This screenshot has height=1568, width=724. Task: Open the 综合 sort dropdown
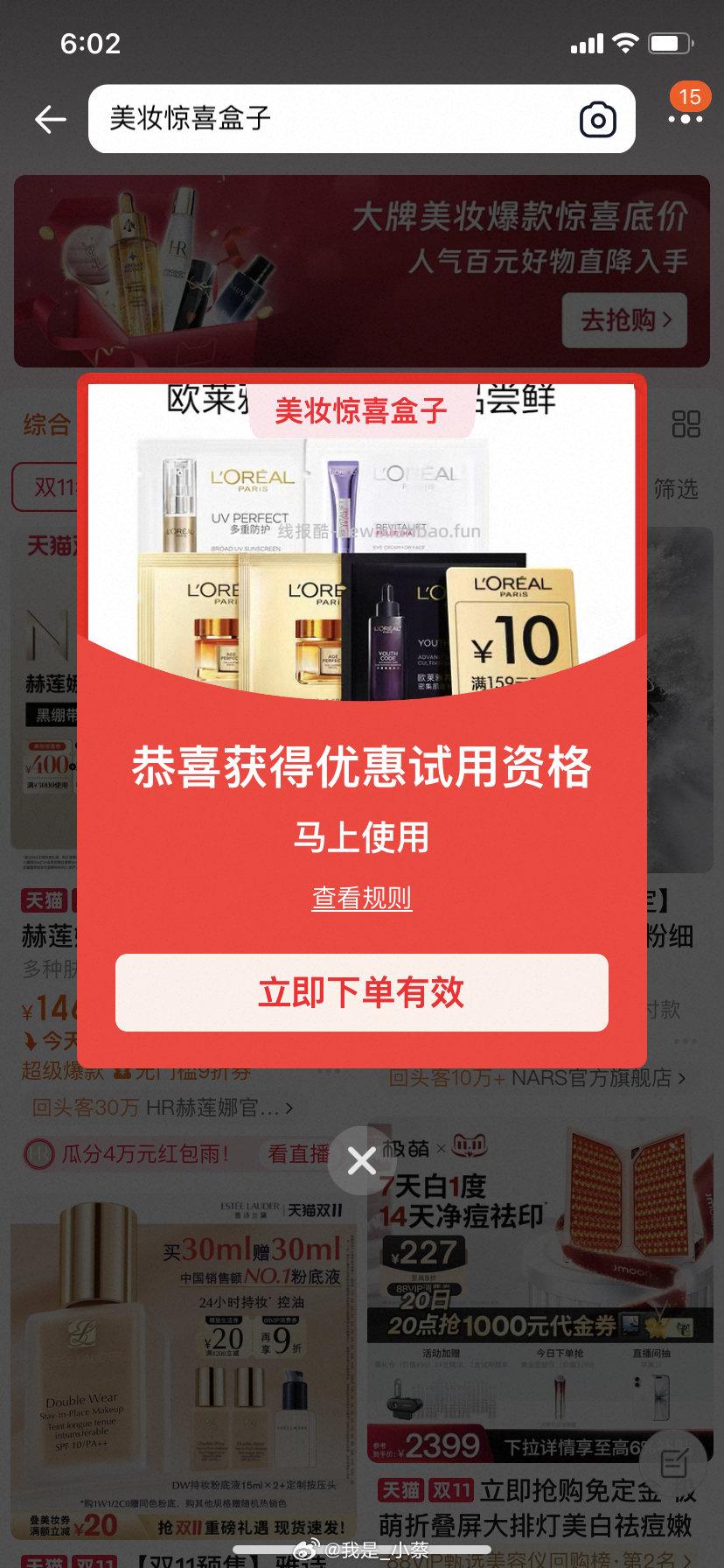tap(45, 423)
